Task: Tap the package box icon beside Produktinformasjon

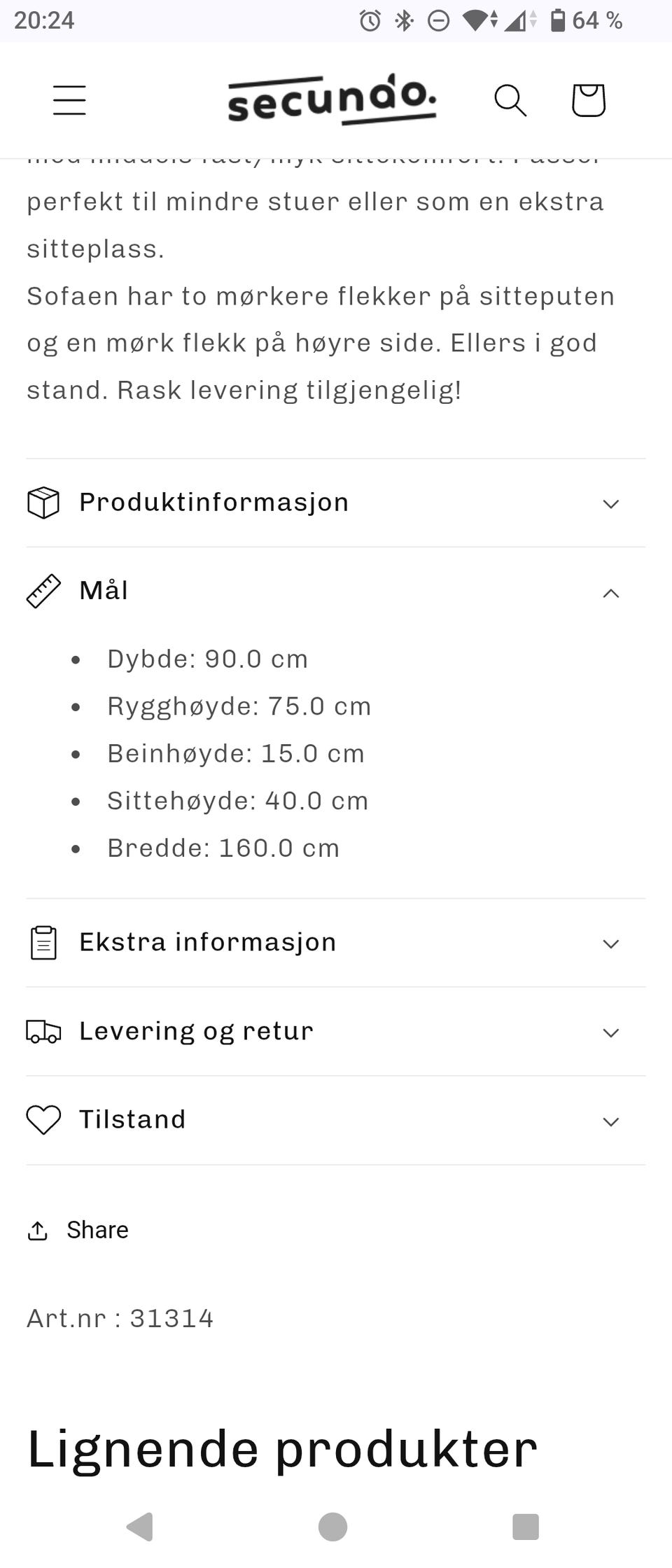Action: (44, 502)
